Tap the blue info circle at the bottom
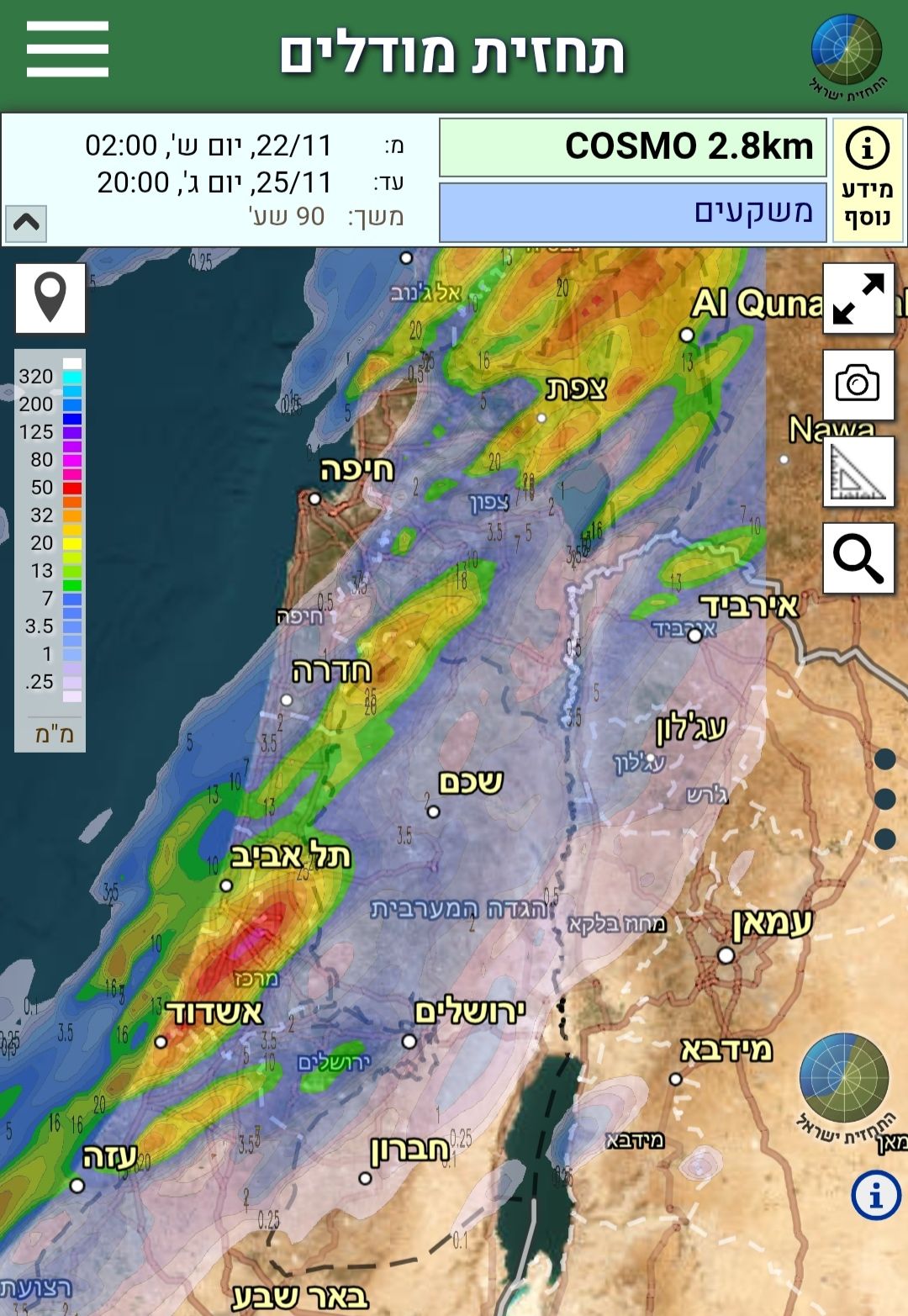The width and height of the screenshot is (908, 1316). (875, 1195)
